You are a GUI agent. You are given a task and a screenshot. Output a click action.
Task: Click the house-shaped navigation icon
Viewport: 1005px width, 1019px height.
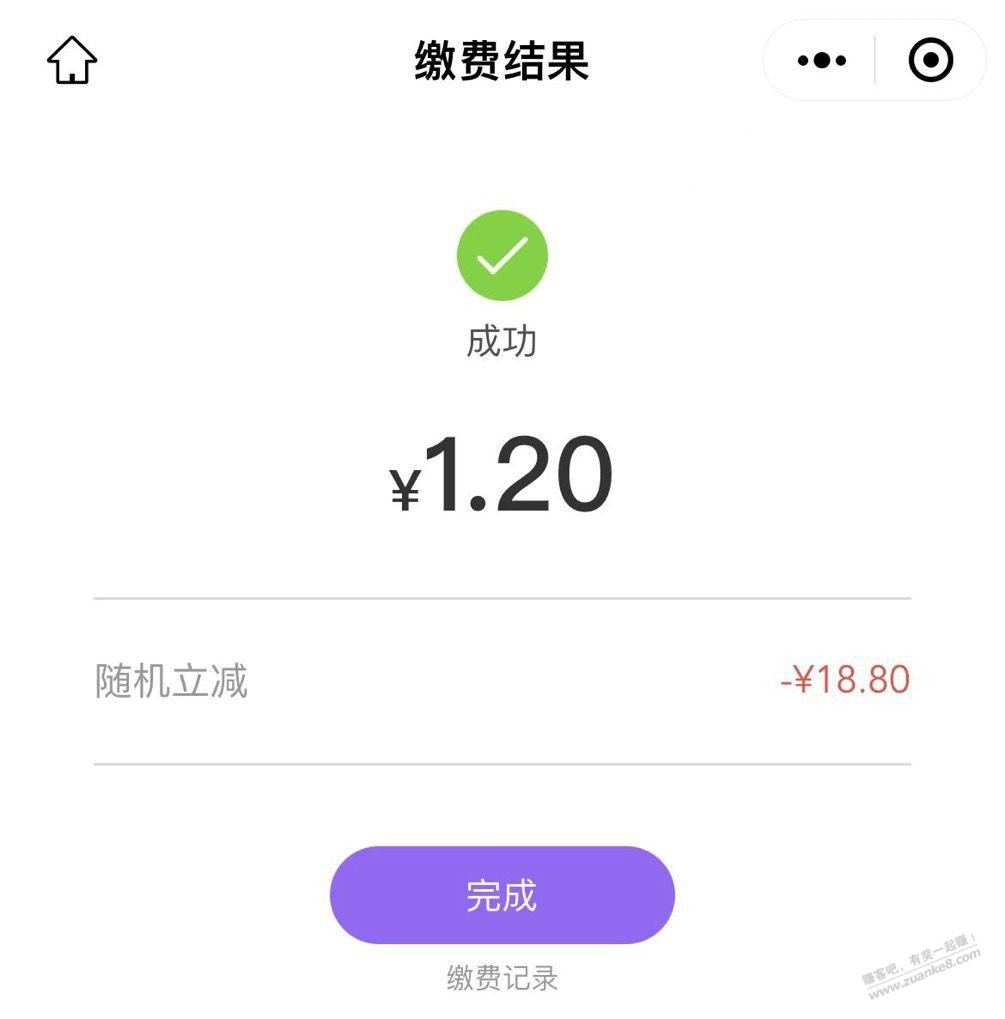pyautogui.click(x=70, y=60)
